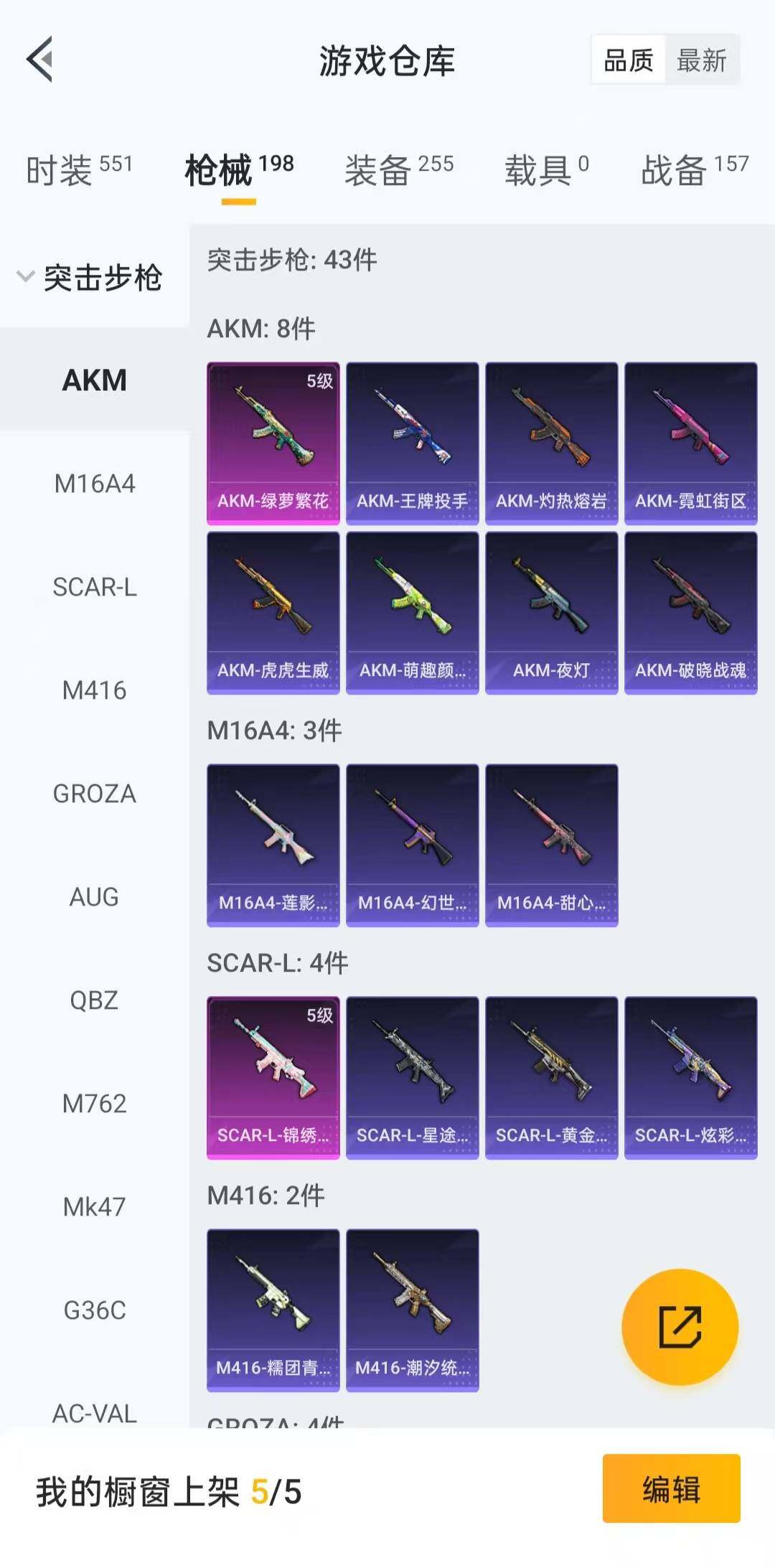
Task: View the SCAR-L-锦绣 level 5 skin
Action: pos(273,1077)
